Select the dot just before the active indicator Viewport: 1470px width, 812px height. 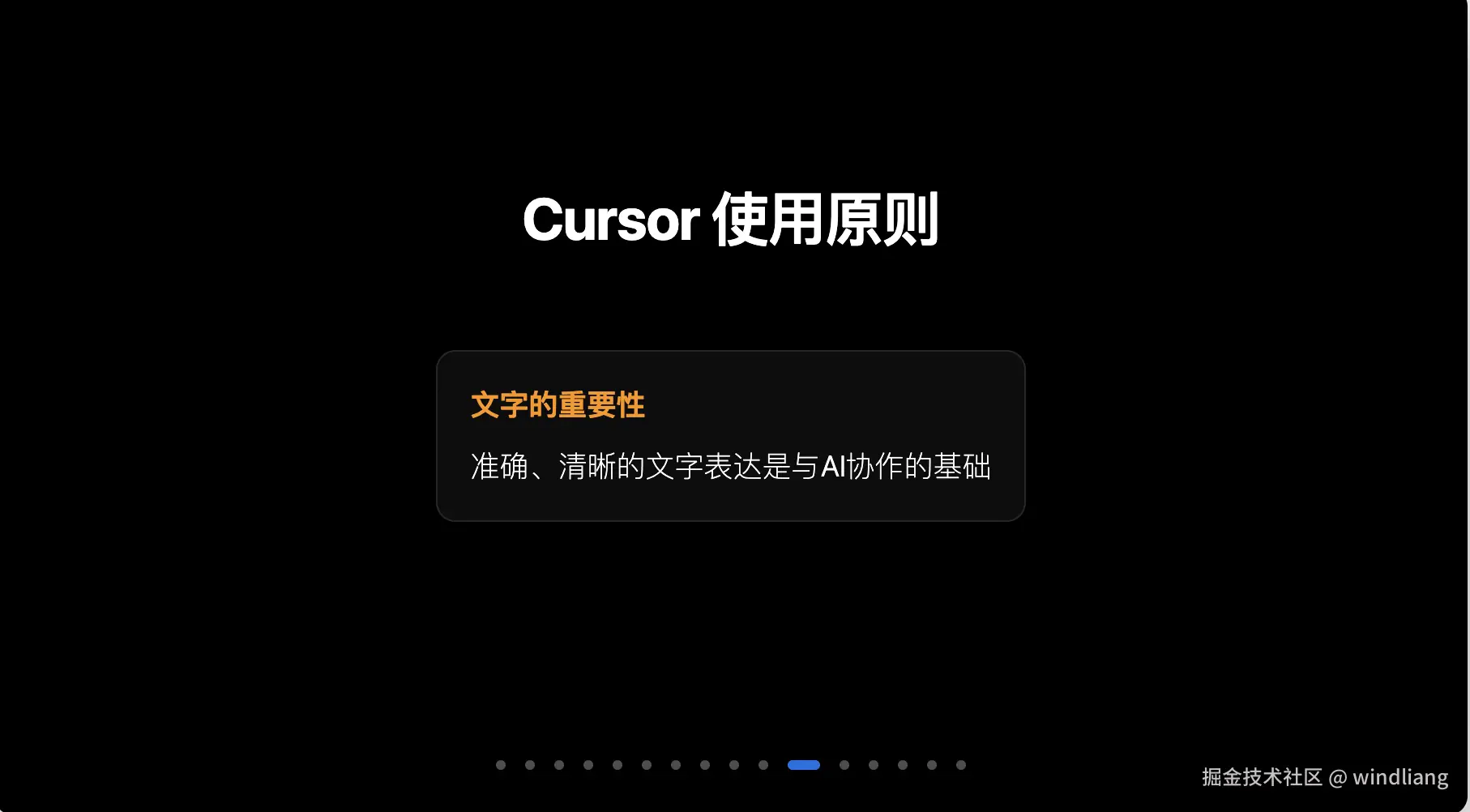(x=763, y=765)
